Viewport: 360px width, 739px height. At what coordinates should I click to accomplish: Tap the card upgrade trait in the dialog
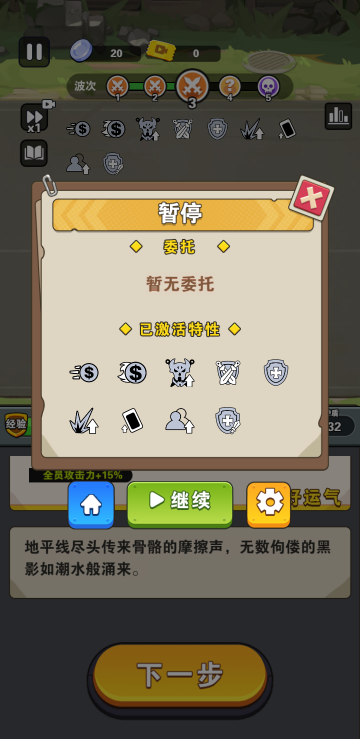(131, 420)
